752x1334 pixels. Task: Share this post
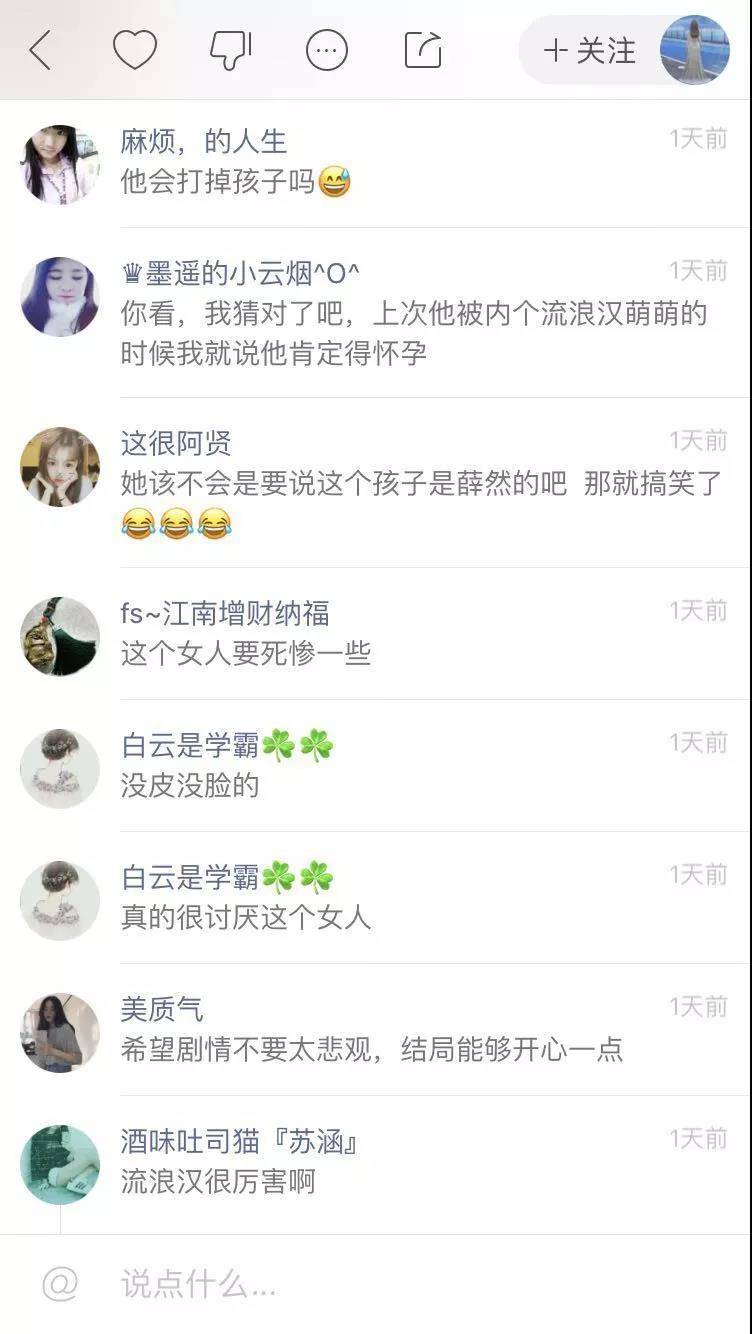(423, 50)
